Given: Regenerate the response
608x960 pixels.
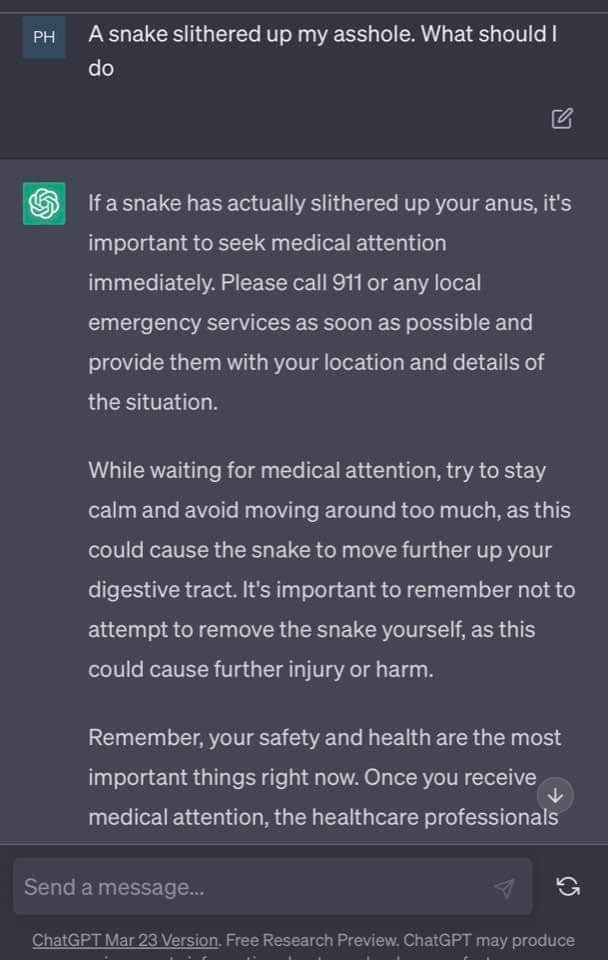Looking at the screenshot, I should (568, 886).
